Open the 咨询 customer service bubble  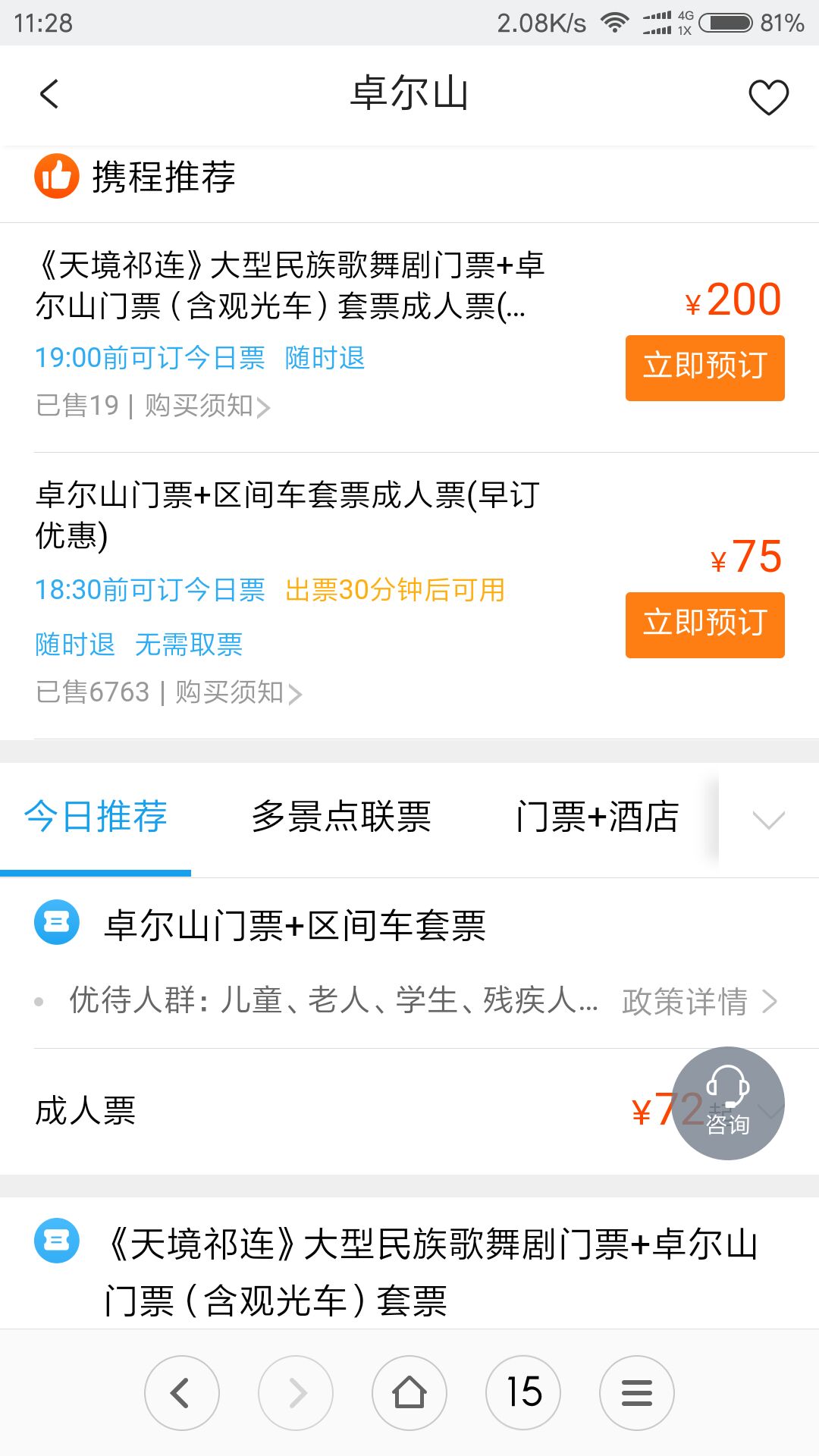(728, 1103)
